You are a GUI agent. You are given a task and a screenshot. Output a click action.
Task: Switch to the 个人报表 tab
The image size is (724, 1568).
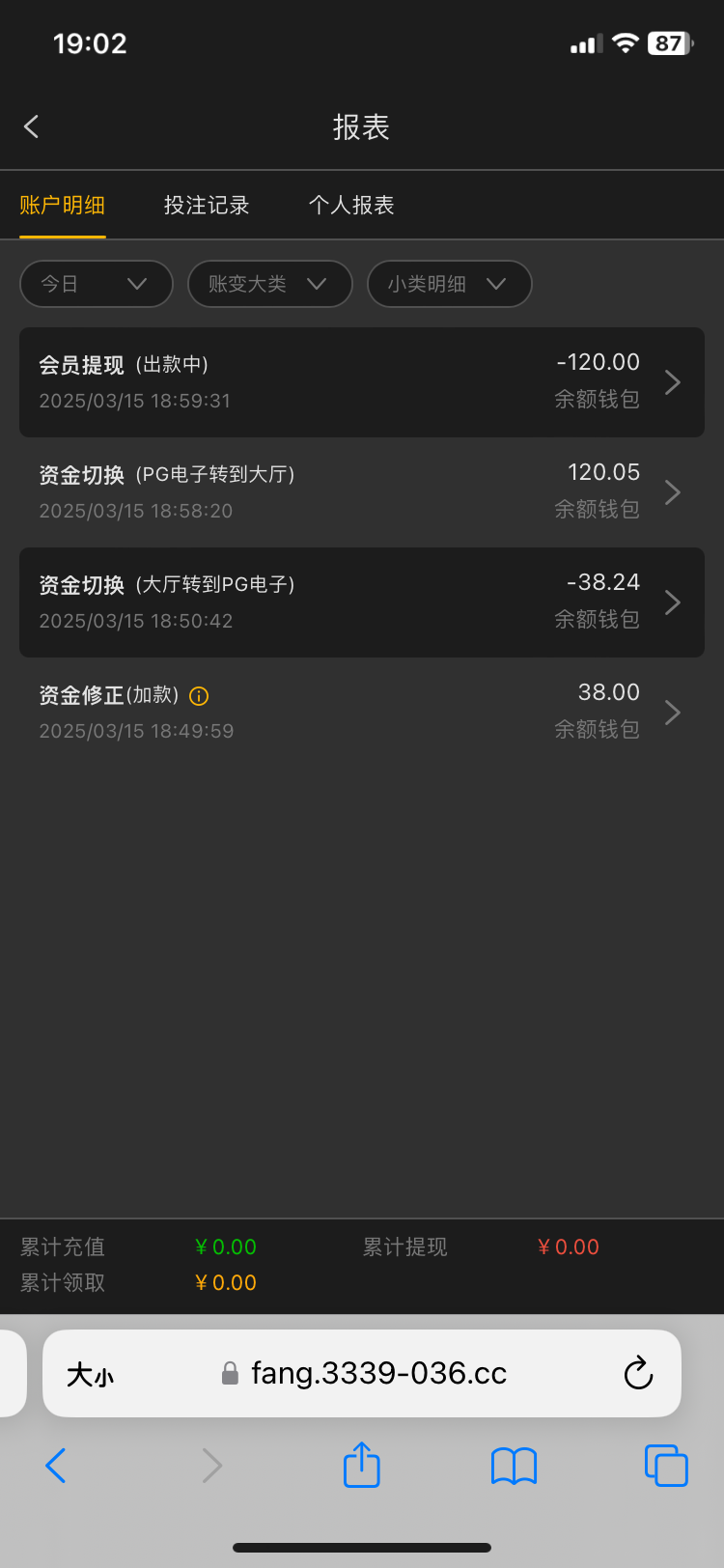pos(351,205)
